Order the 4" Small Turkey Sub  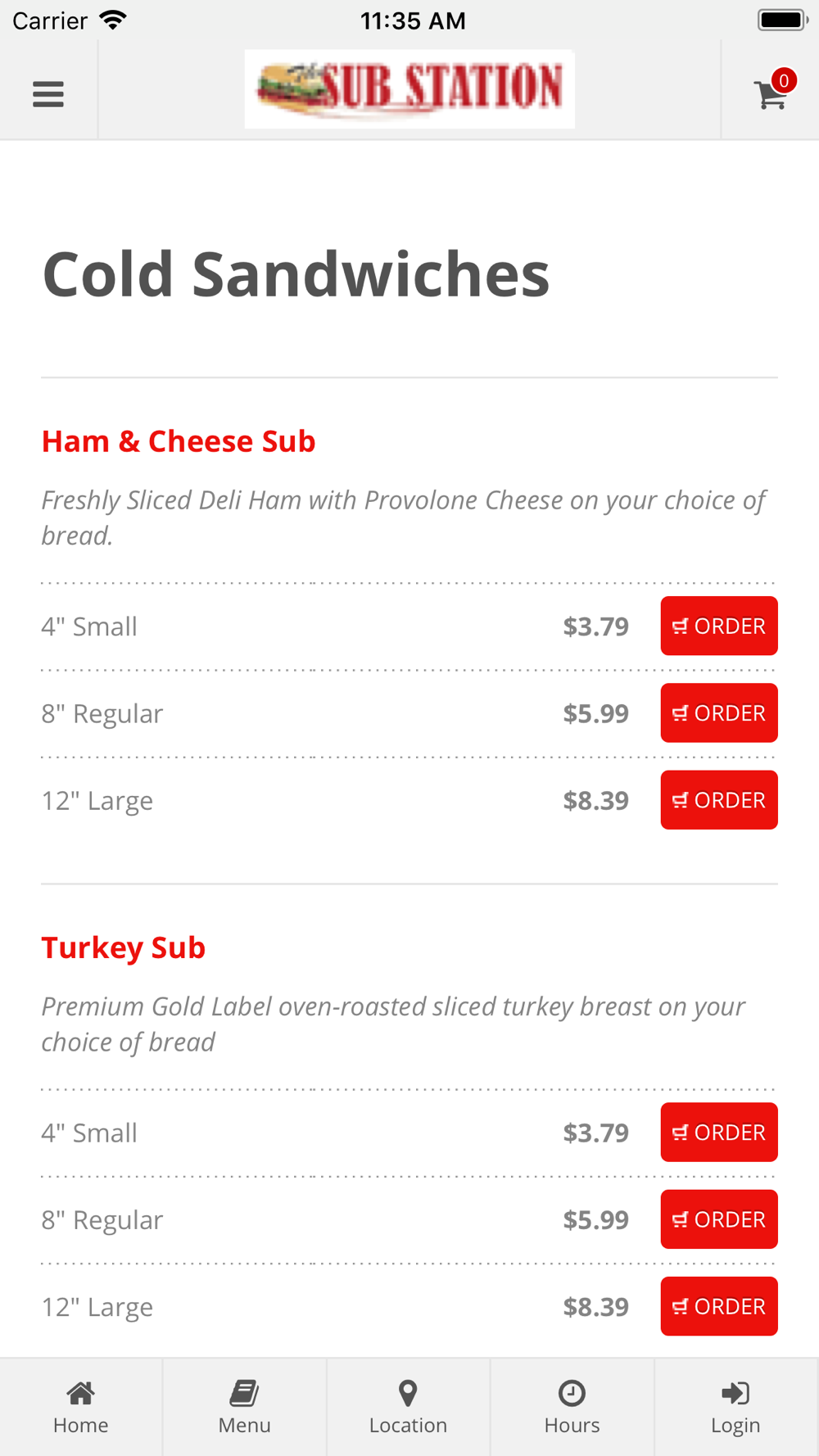click(x=719, y=1133)
